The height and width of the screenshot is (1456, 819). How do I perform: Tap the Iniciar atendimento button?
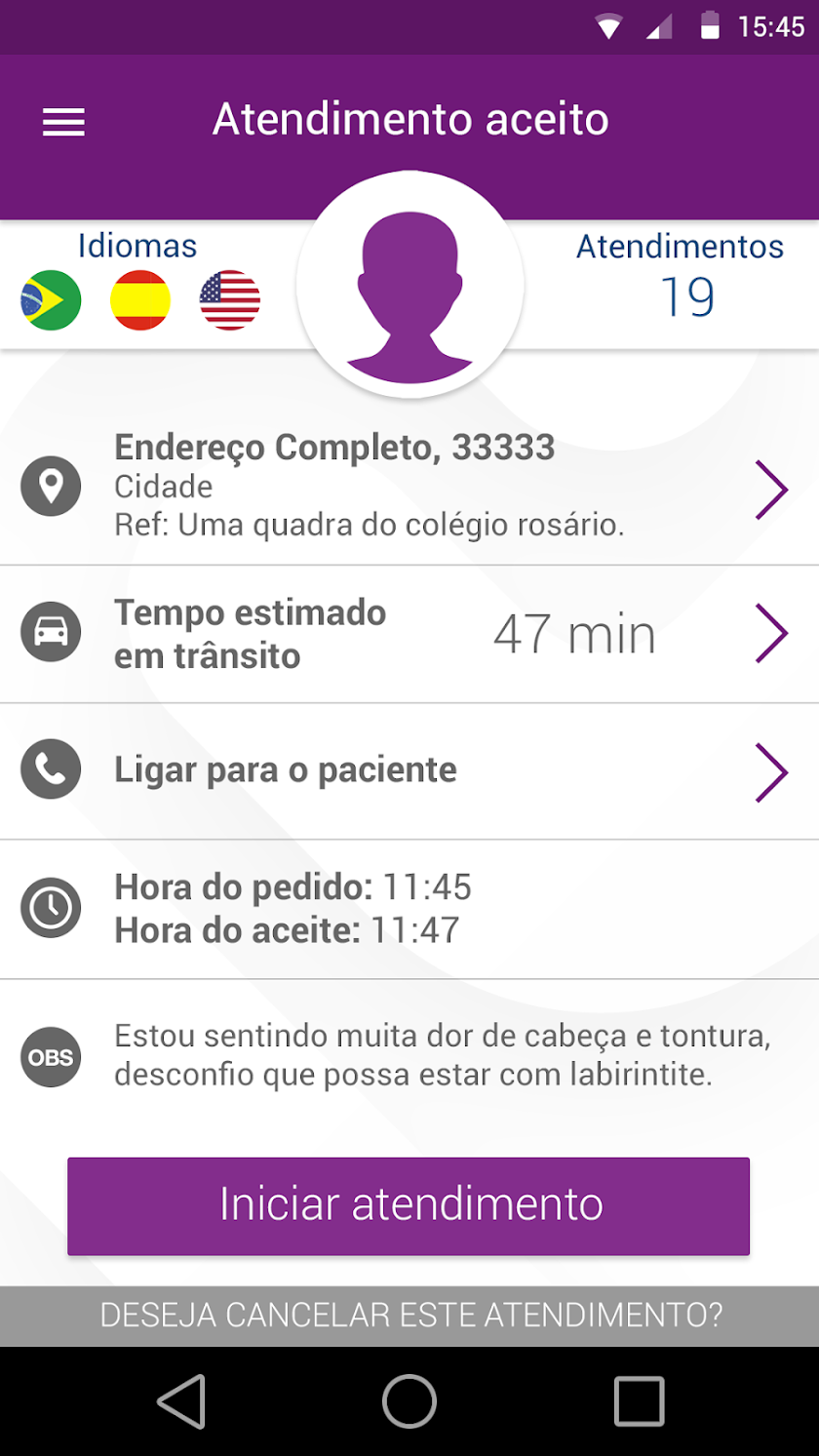click(409, 1205)
